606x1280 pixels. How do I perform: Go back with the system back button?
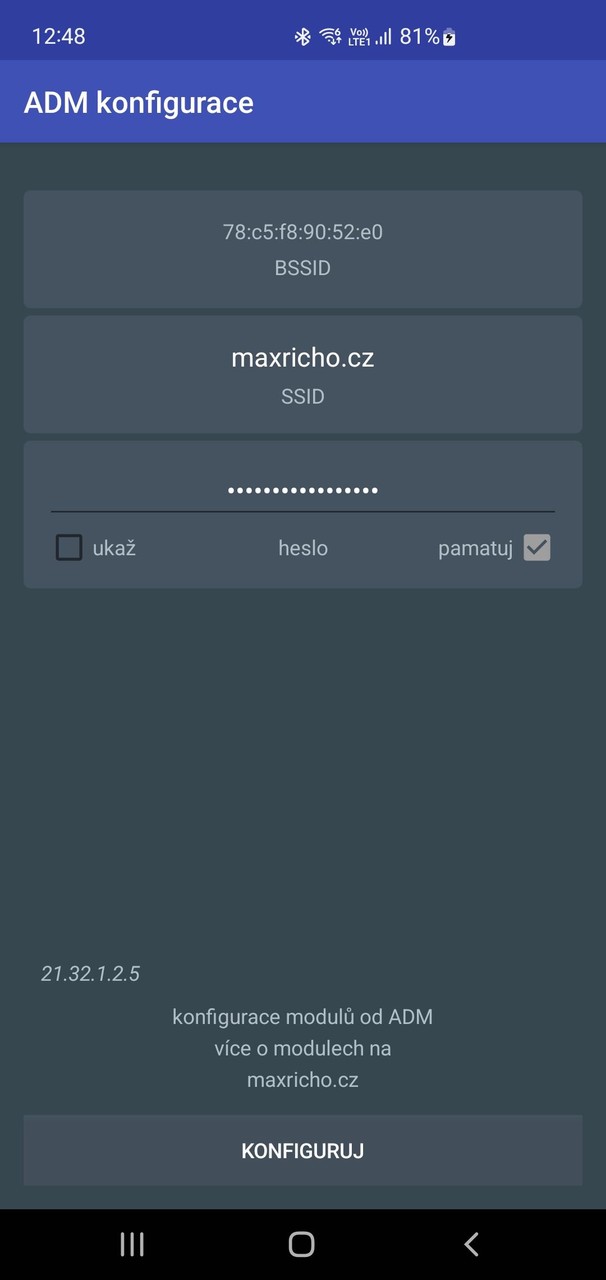pyautogui.click(x=471, y=1244)
